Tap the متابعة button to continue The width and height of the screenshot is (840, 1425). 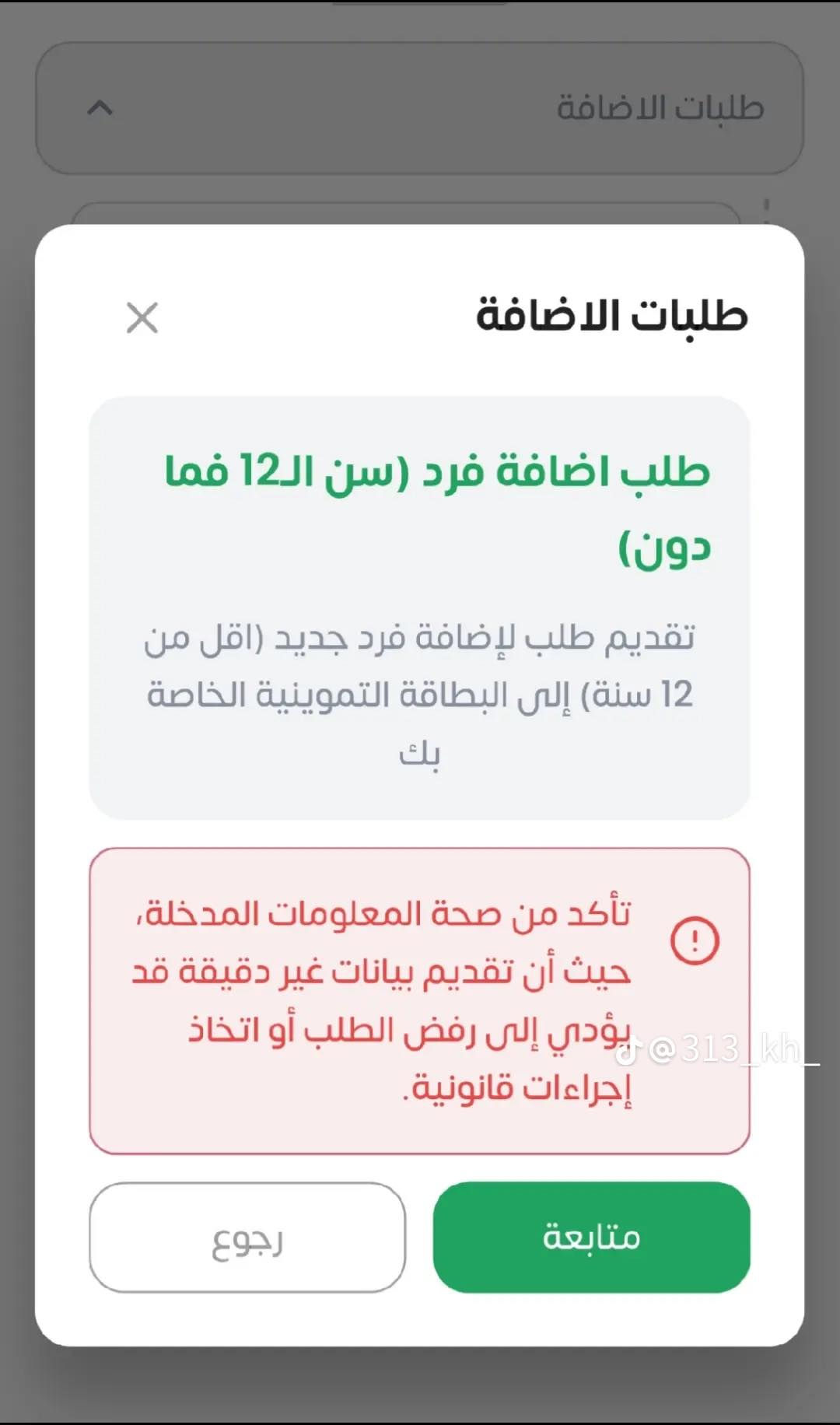pos(591,1237)
